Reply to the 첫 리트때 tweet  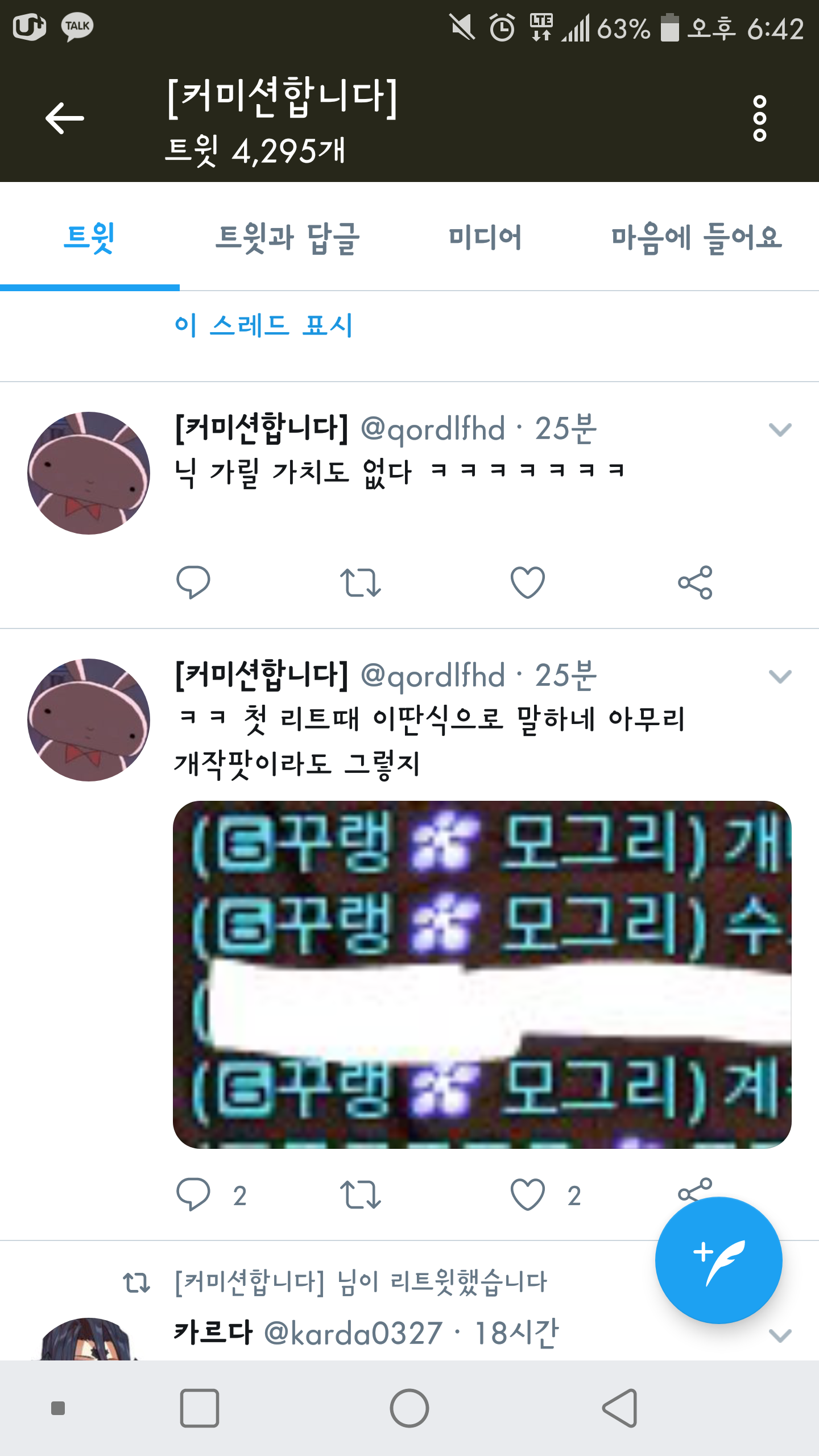click(193, 1194)
